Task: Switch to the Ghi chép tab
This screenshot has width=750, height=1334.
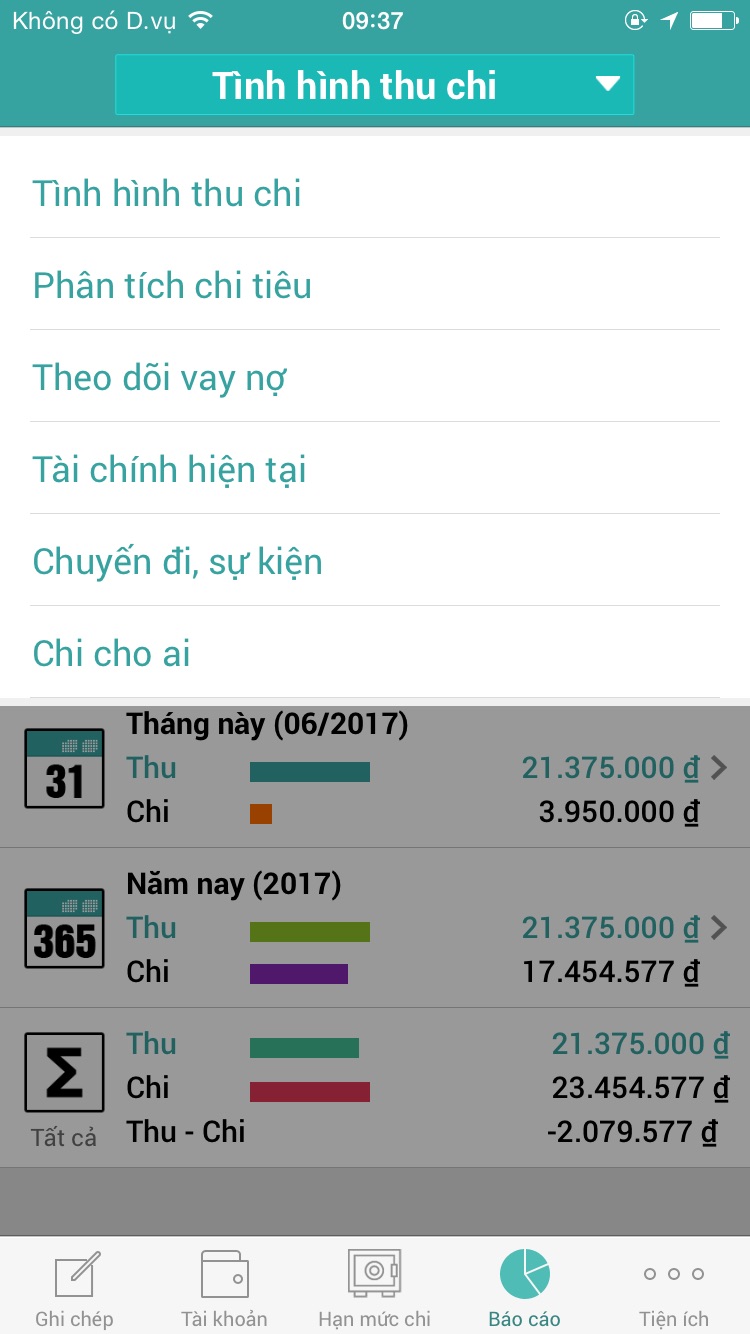Action: [x=75, y=1288]
